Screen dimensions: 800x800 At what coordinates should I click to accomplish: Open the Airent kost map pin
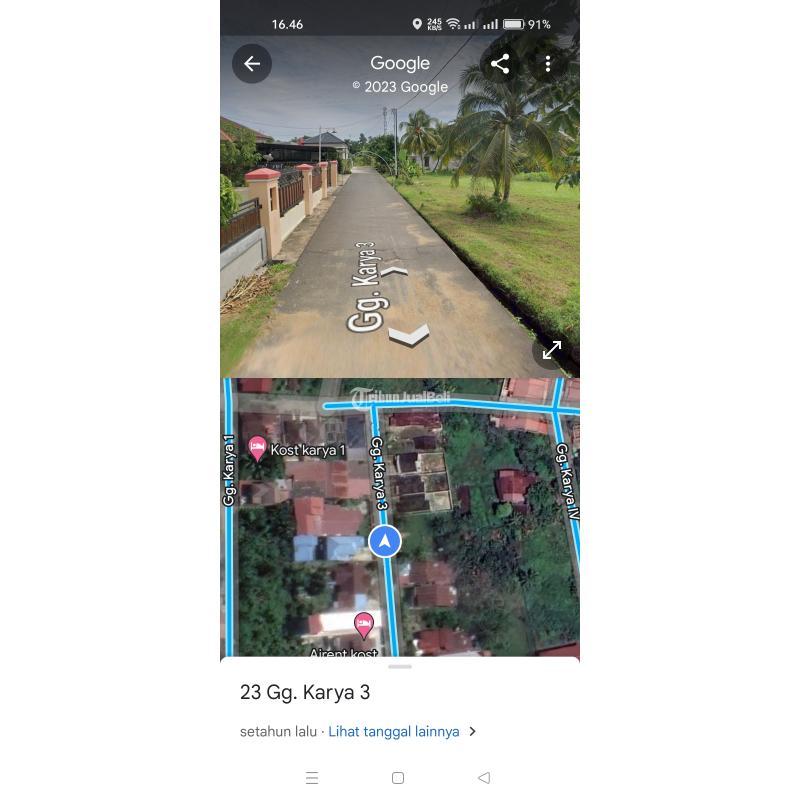tap(364, 626)
